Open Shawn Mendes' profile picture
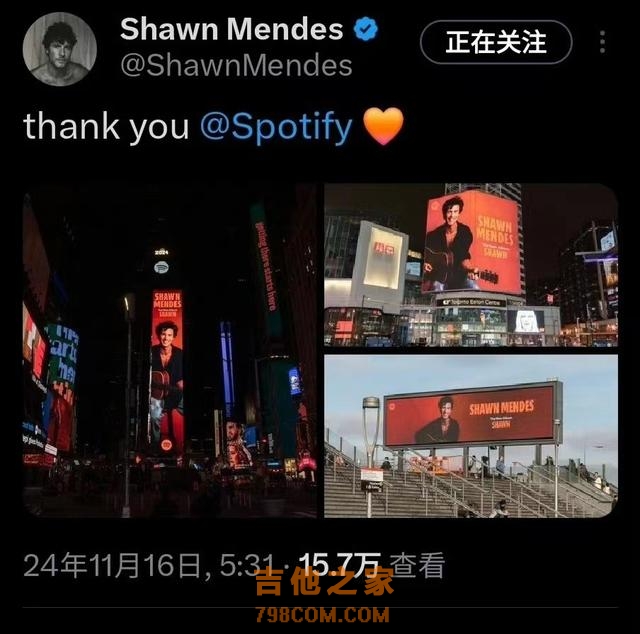The image size is (640, 634). click(x=59, y=49)
